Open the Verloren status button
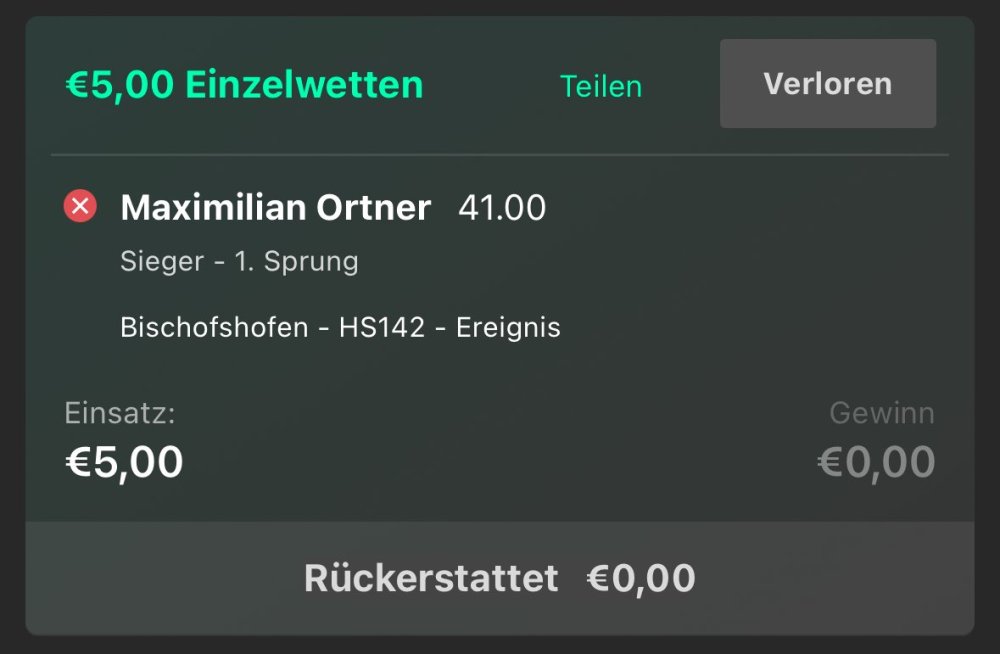1000x654 pixels. [x=827, y=84]
